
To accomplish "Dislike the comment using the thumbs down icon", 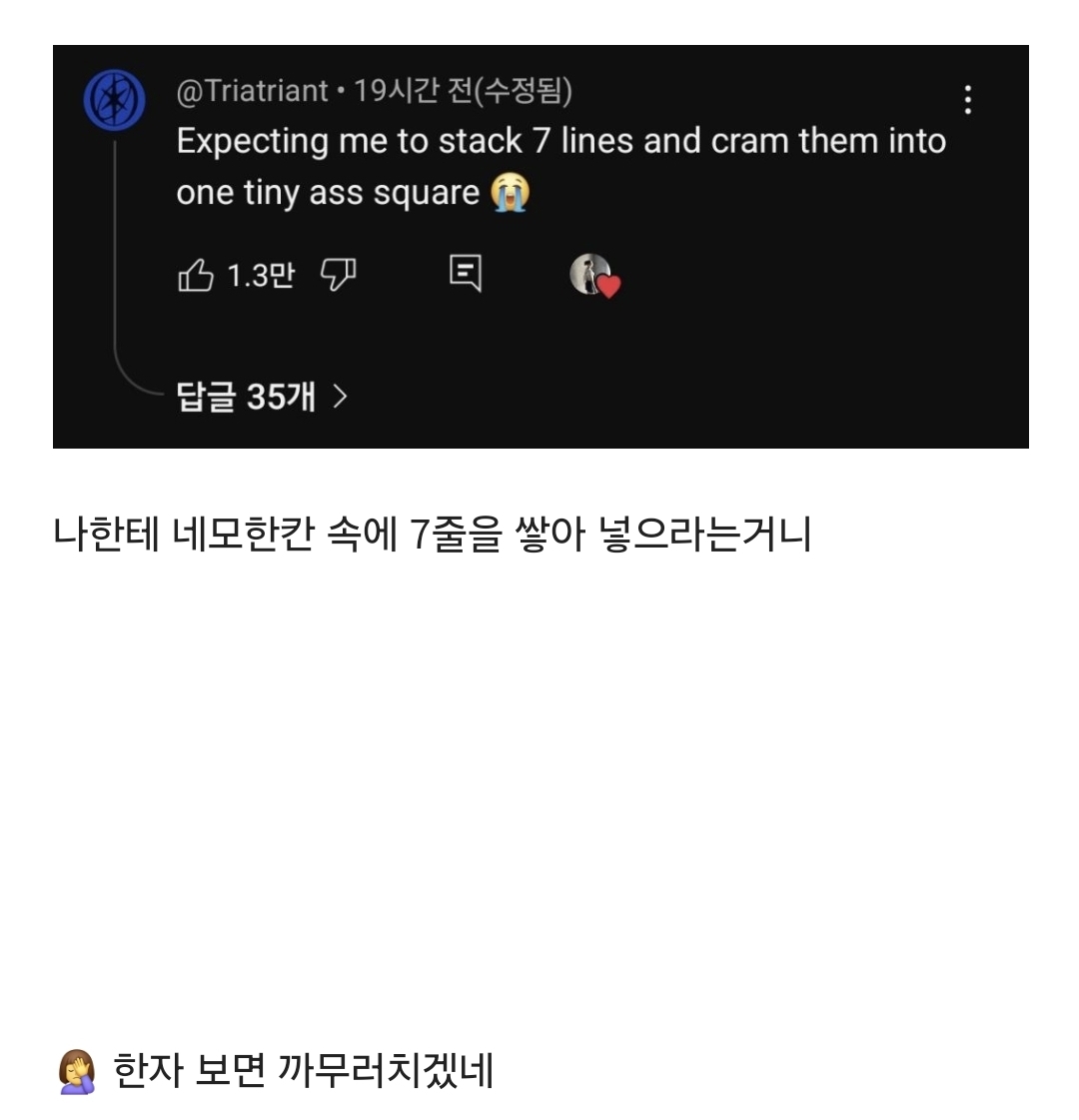I will (x=337, y=274).
